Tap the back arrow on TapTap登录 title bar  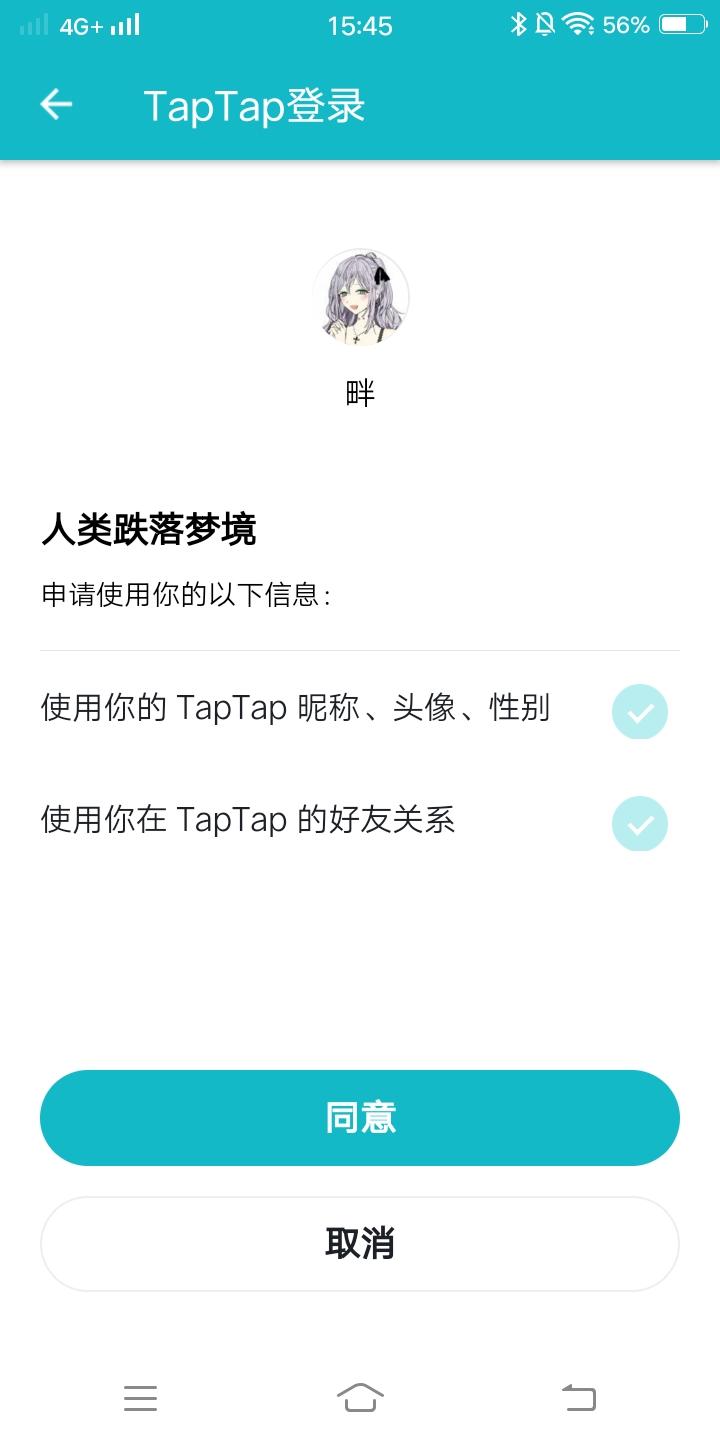tap(56, 105)
